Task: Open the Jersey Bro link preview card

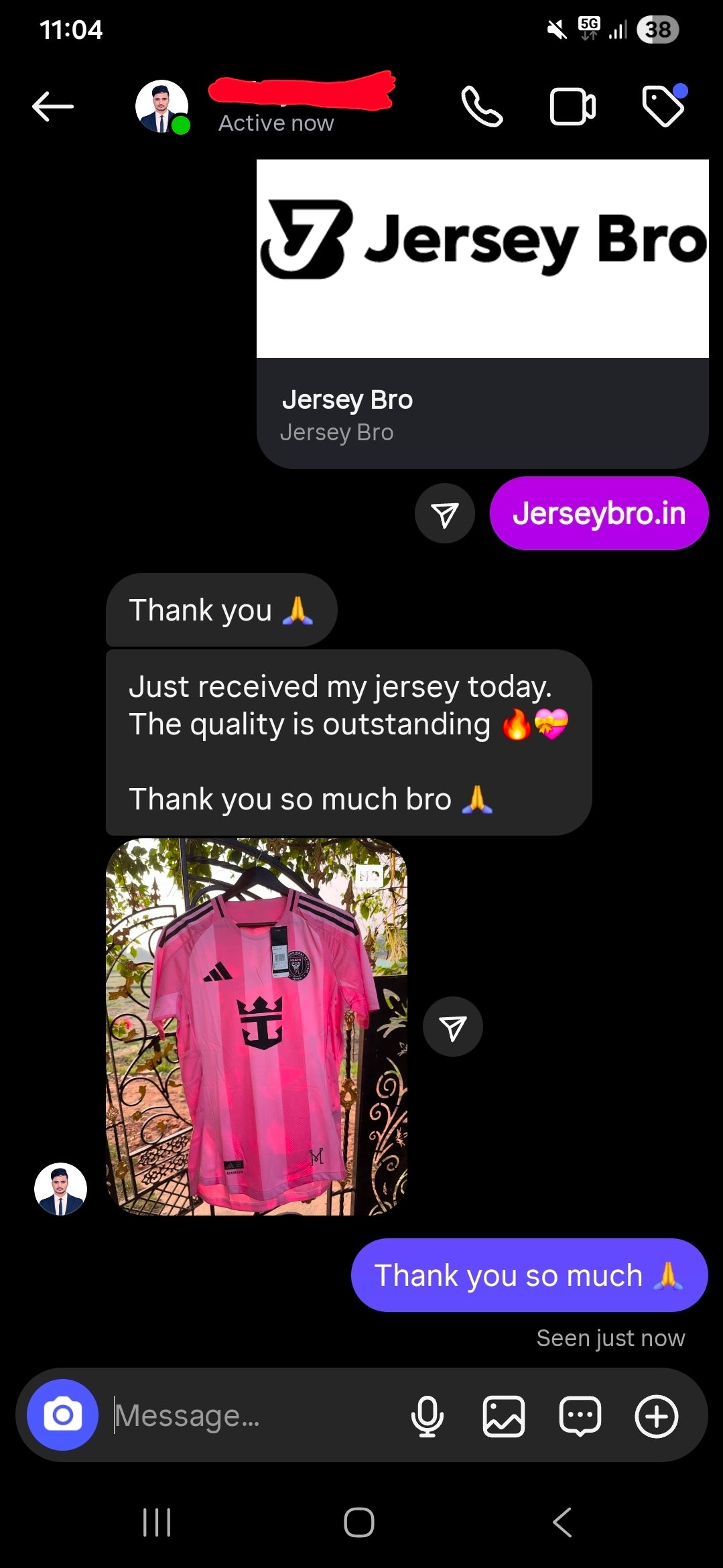Action: (482, 314)
